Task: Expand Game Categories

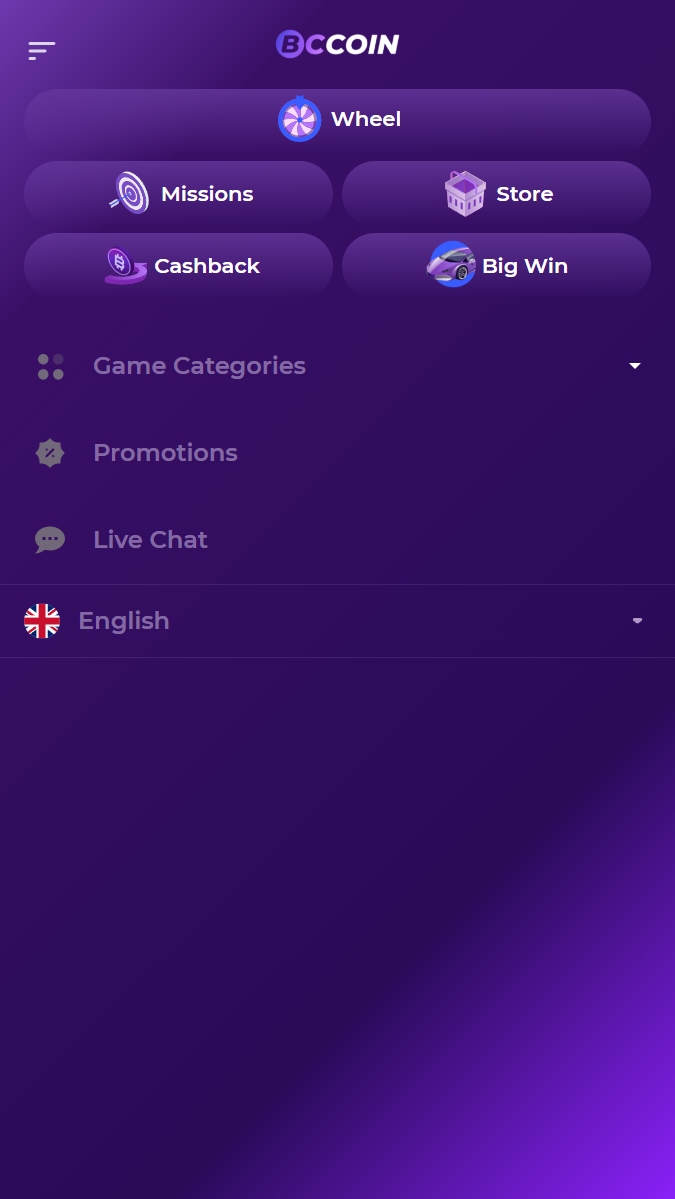Action: [337, 366]
